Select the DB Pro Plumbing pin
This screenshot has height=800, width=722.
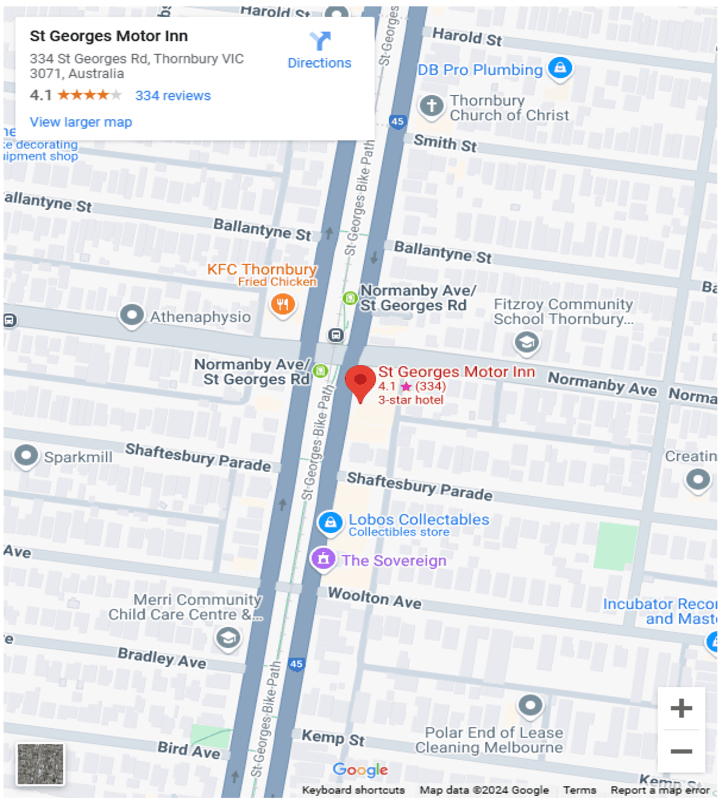(x=561, y=69)
